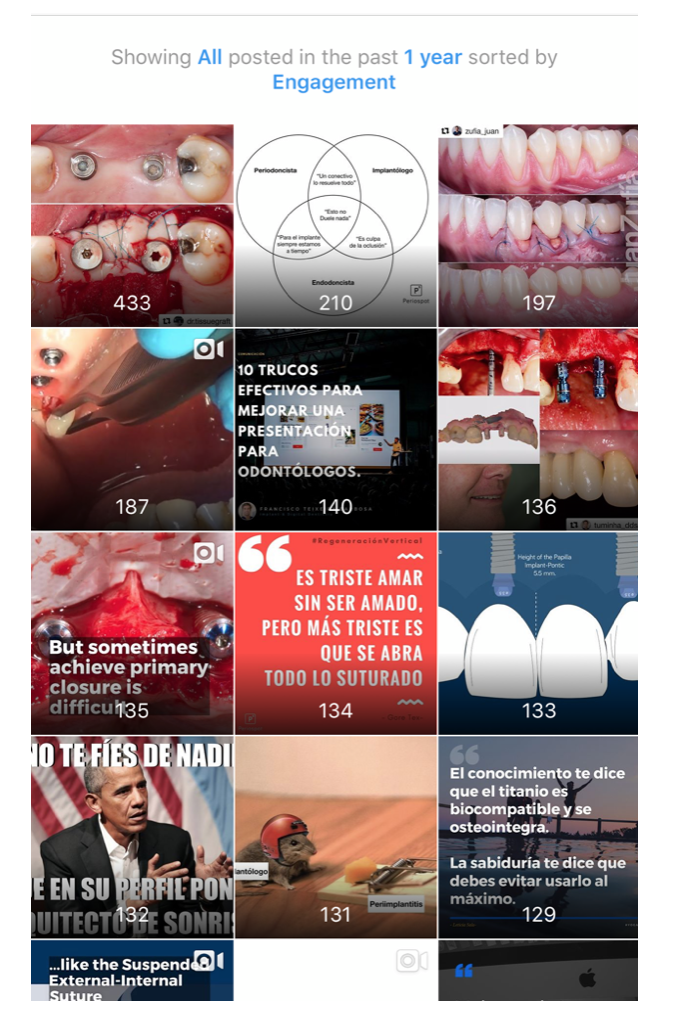Image resolution: width=676 pixels, height=1023 pixels.
Task: Open the 'El conocimiento te dice' quote post
Action: 538,836
